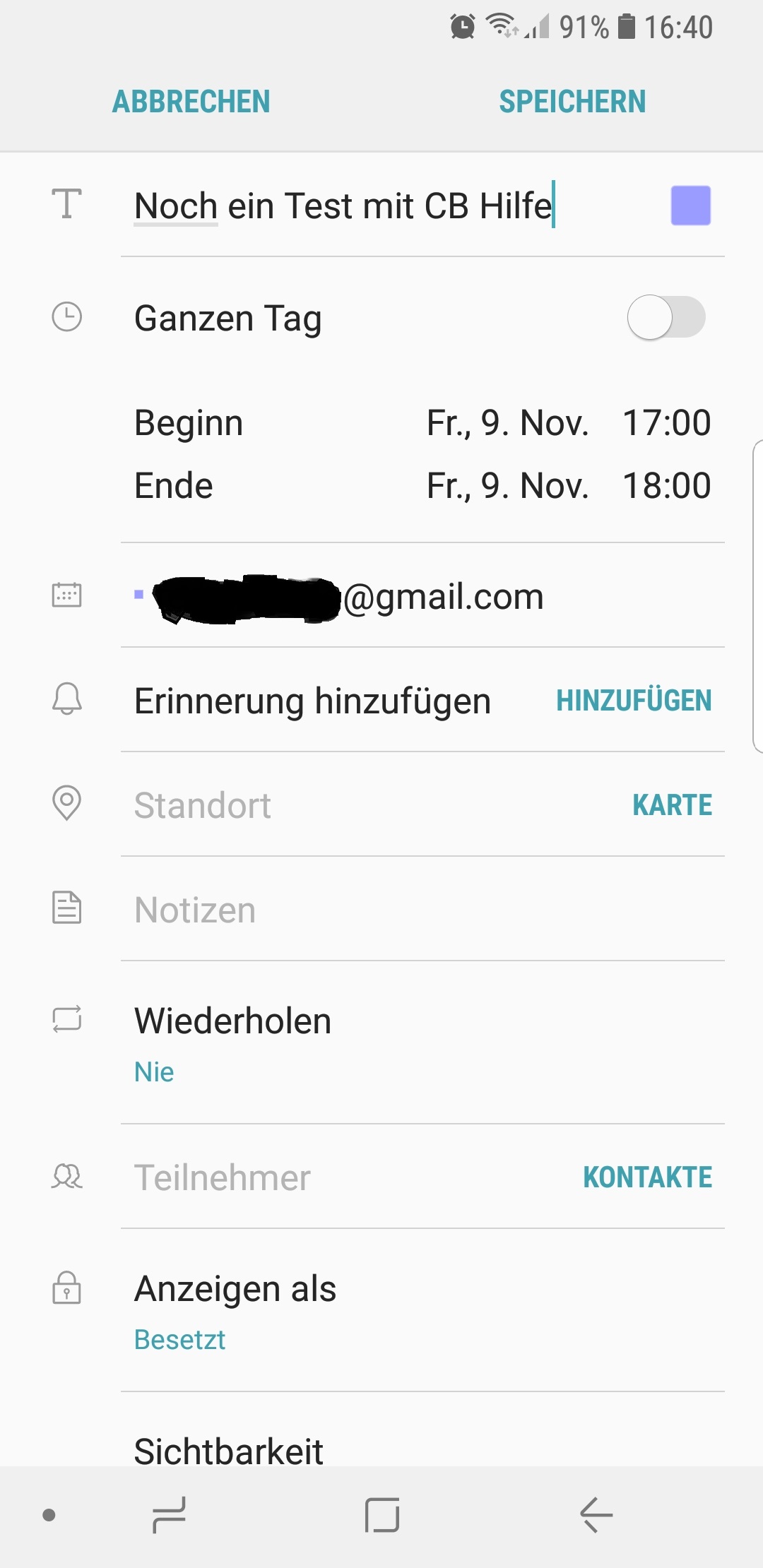
Task: Tap HINZUFÜGEN to add a reminder
Action: point(634,701)
